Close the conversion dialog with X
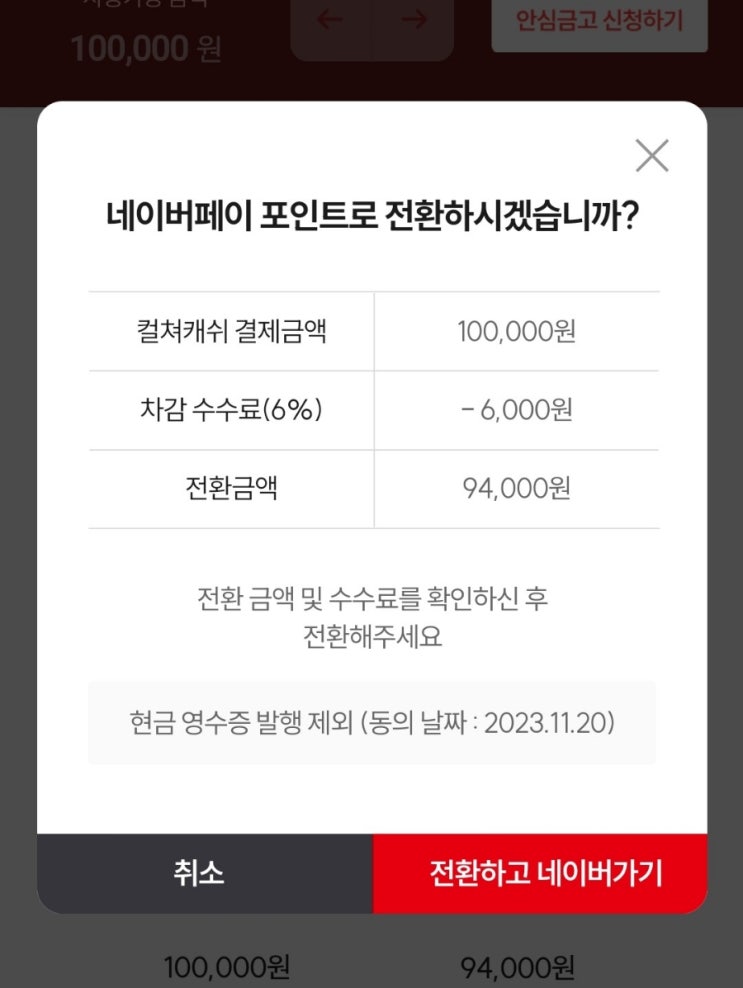 click(652, 156)
